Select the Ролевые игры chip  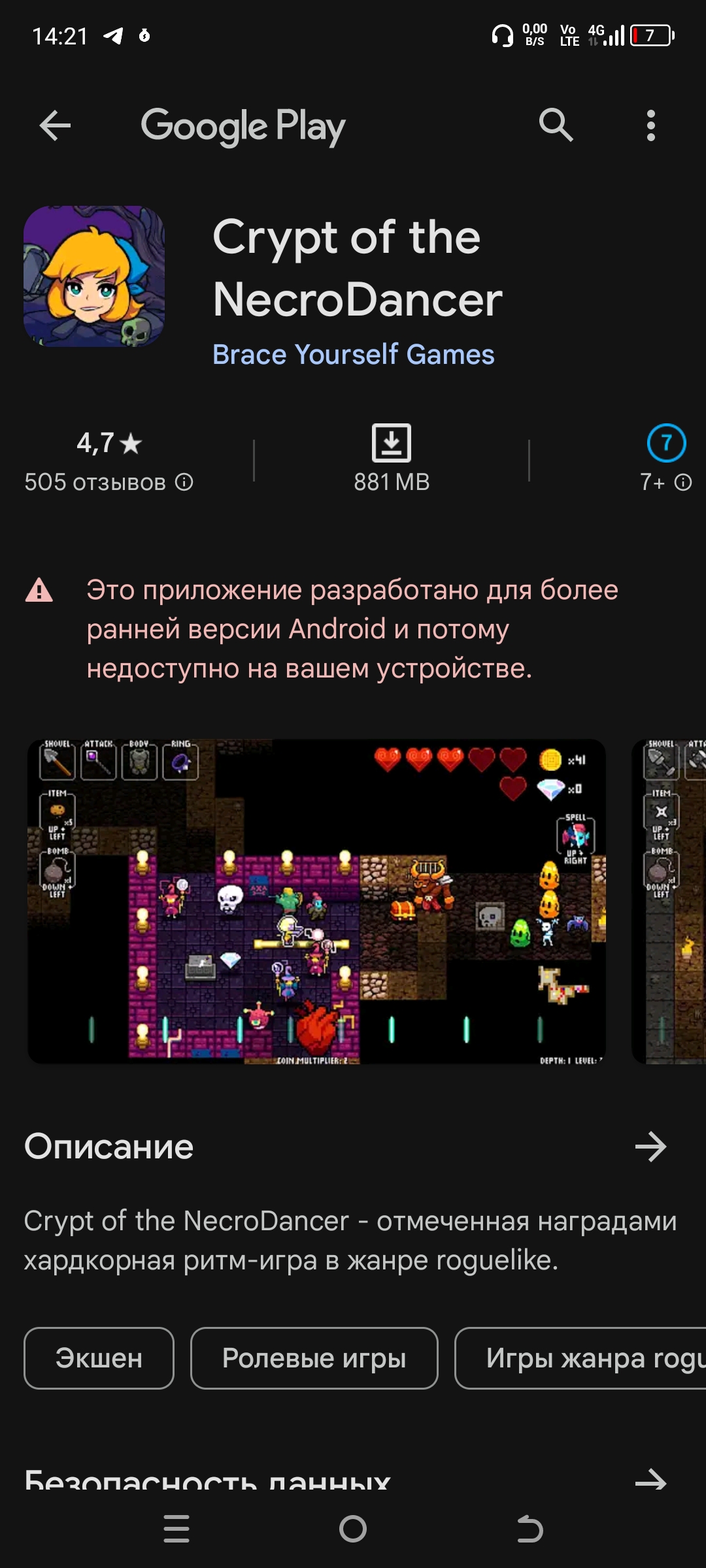(x=314, y=1358)
